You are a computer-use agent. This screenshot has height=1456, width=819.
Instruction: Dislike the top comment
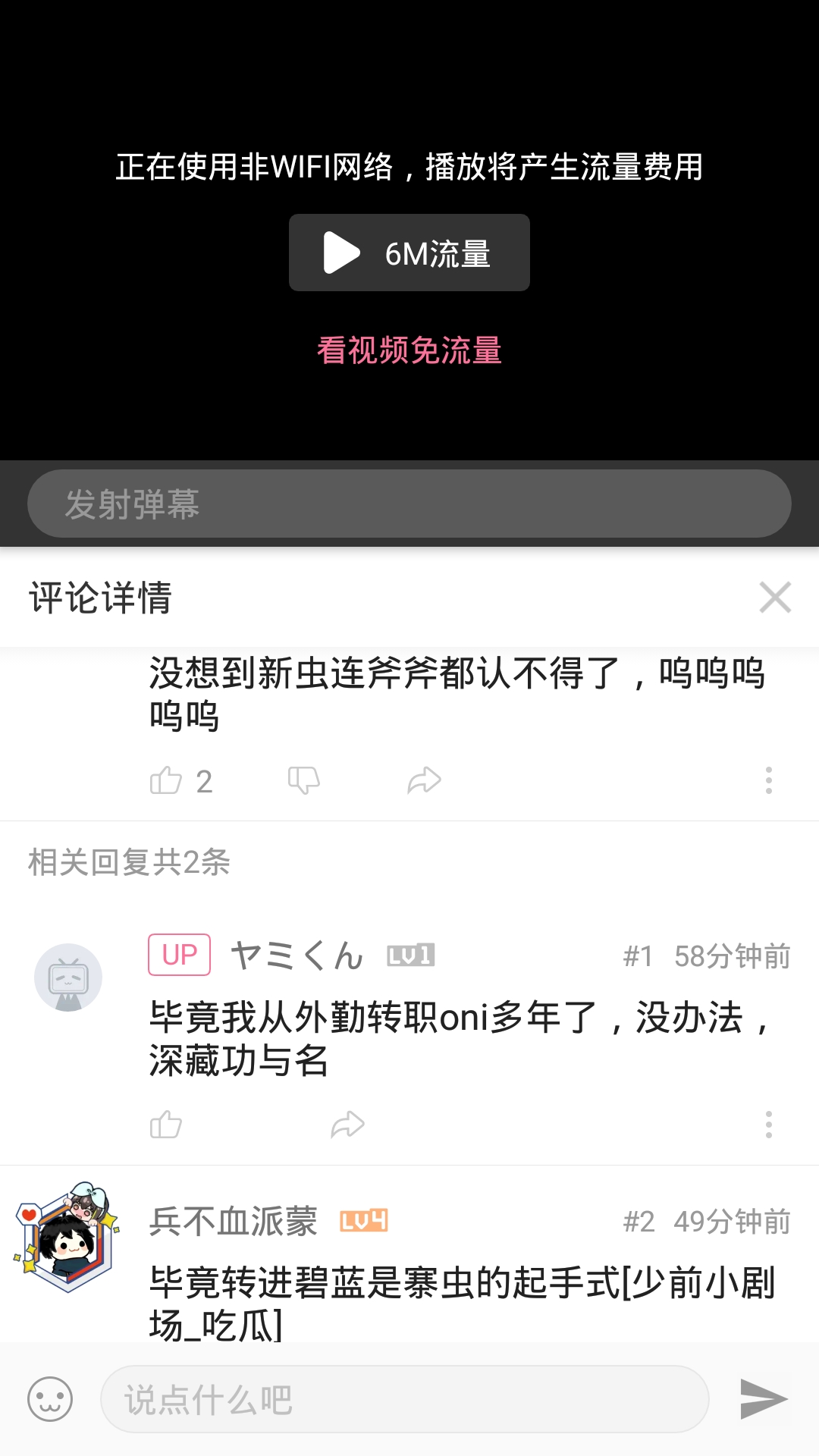pos(303,780)
